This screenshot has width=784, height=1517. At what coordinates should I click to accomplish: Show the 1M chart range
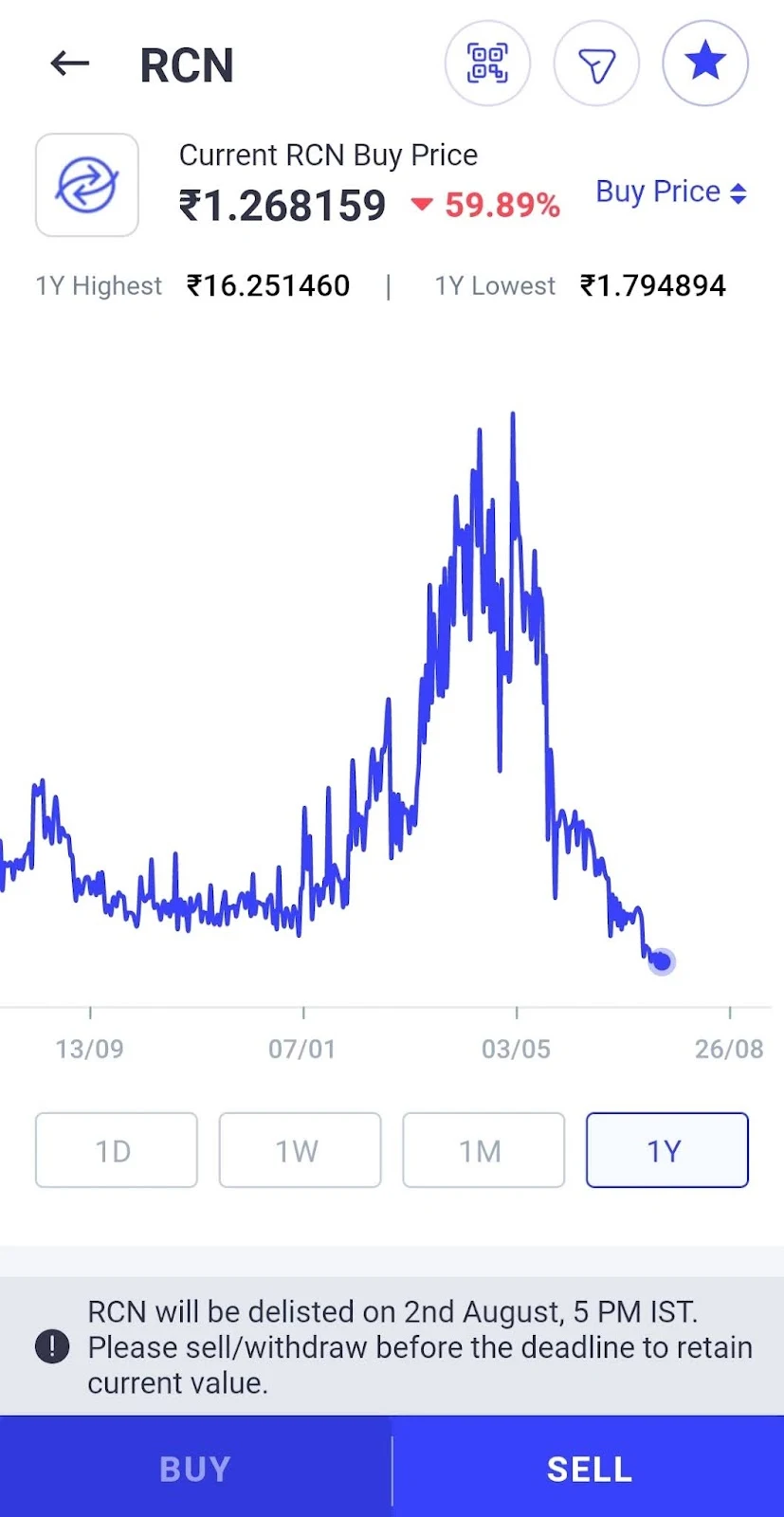tap(483, 1150)
